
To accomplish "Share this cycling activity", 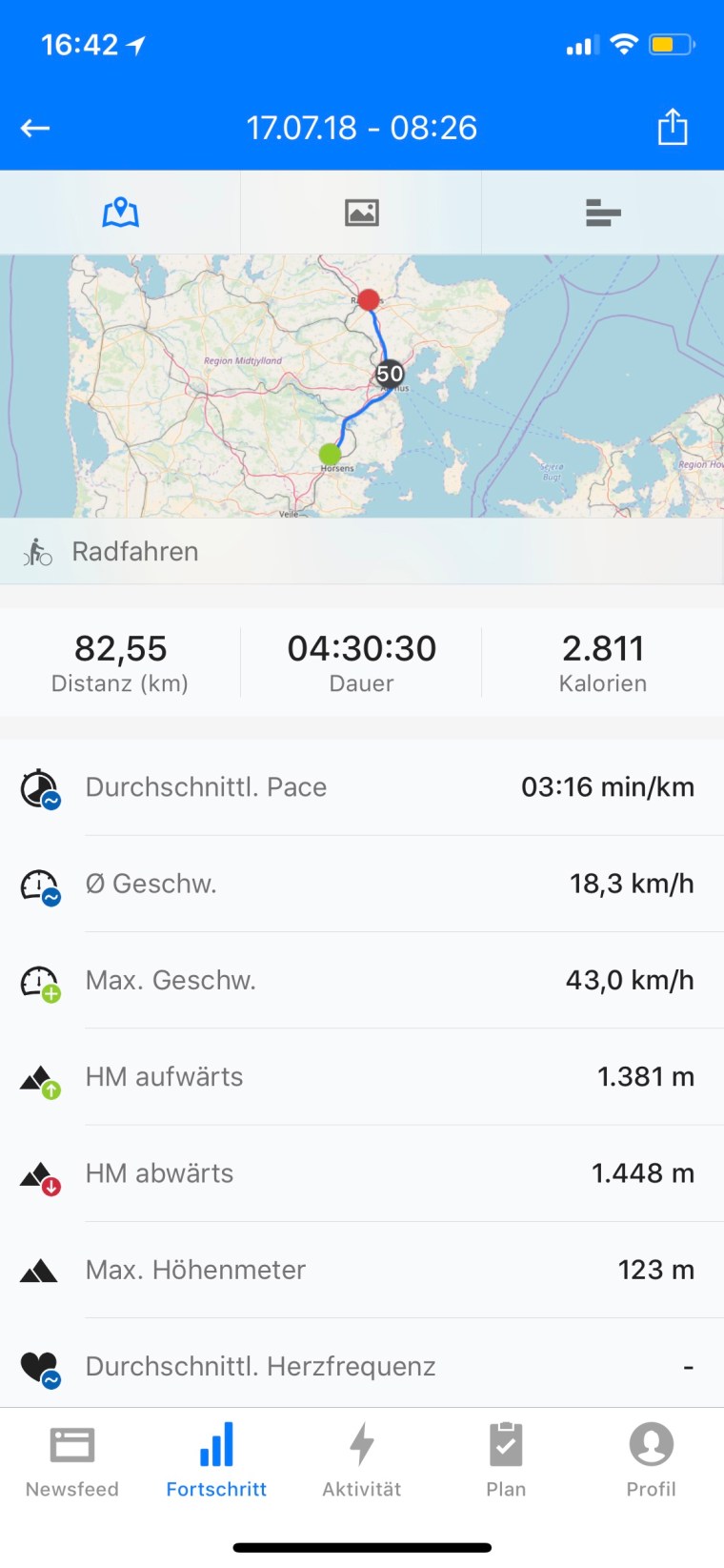I will point(673,127).
